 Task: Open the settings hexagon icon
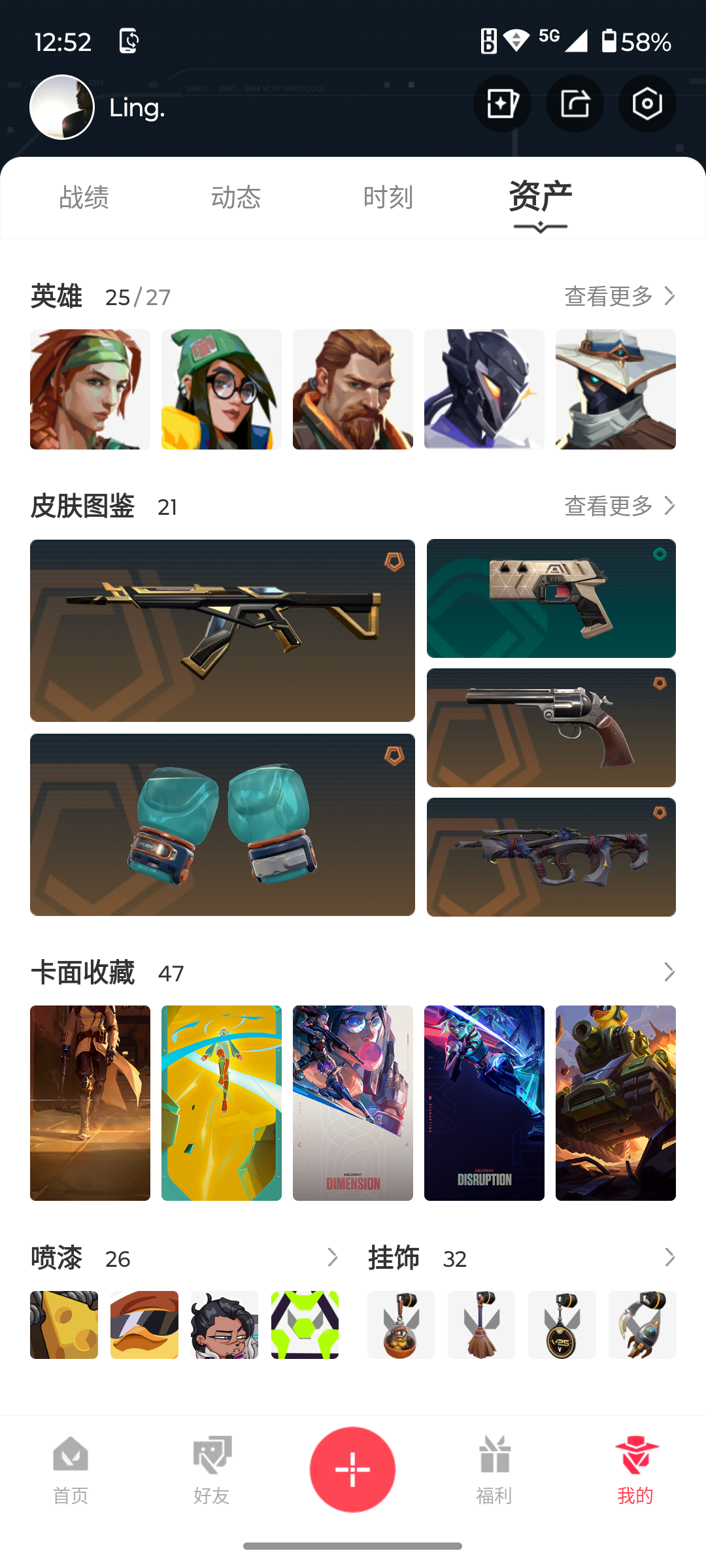(x=647, y=104)
